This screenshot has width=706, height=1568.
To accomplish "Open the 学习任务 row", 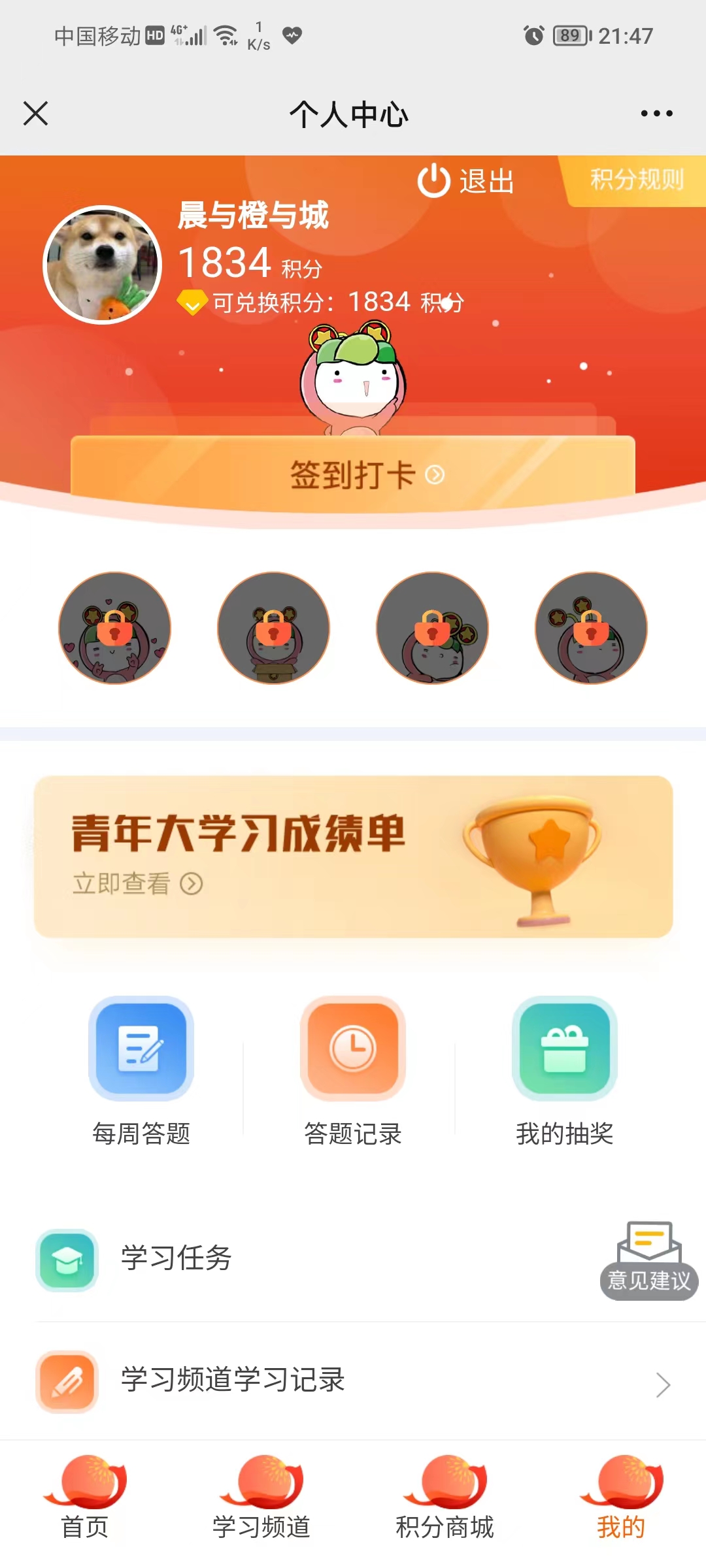I will 261,1259.
